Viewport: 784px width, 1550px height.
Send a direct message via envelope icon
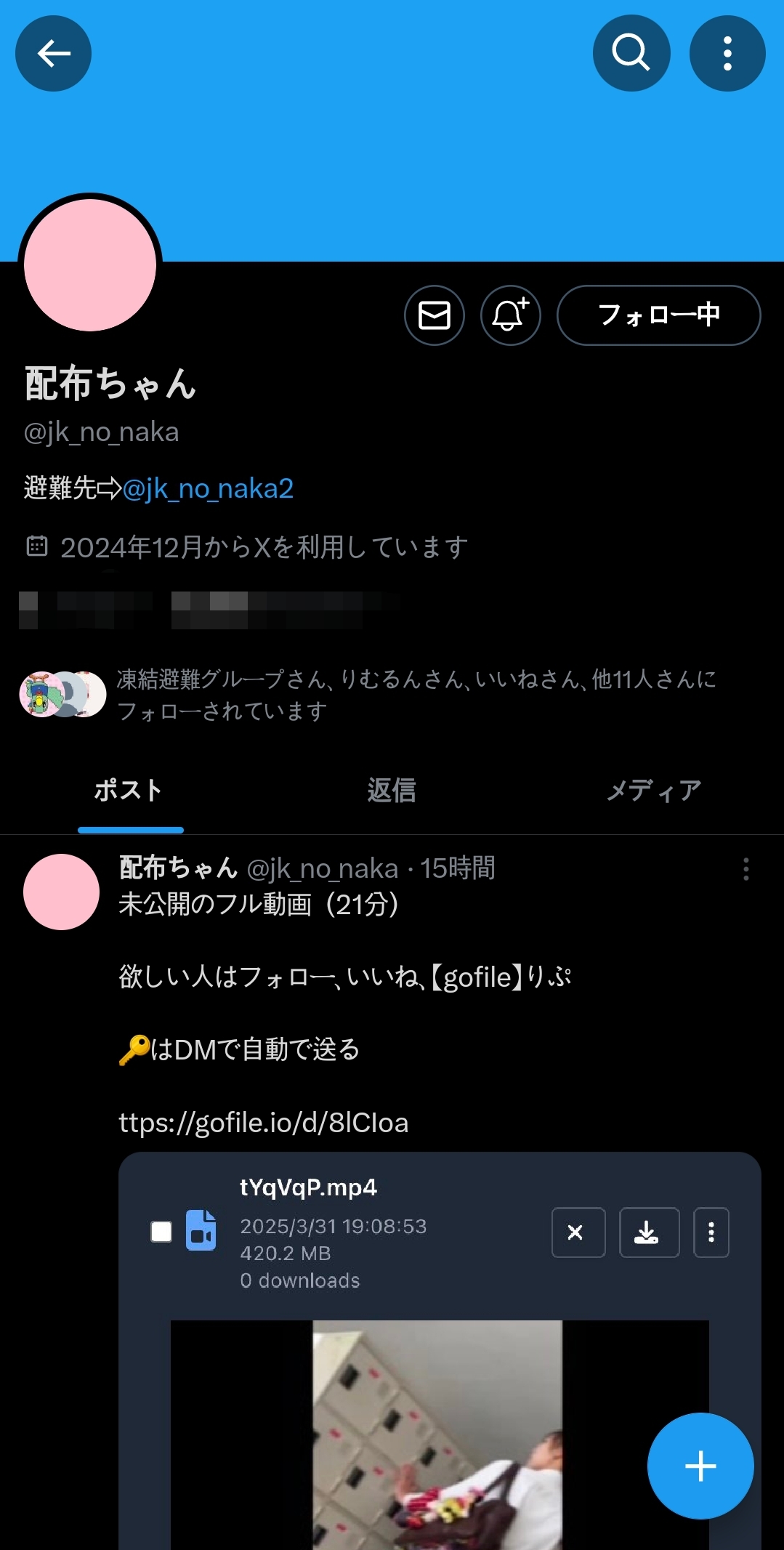click(x=434, y=315)
